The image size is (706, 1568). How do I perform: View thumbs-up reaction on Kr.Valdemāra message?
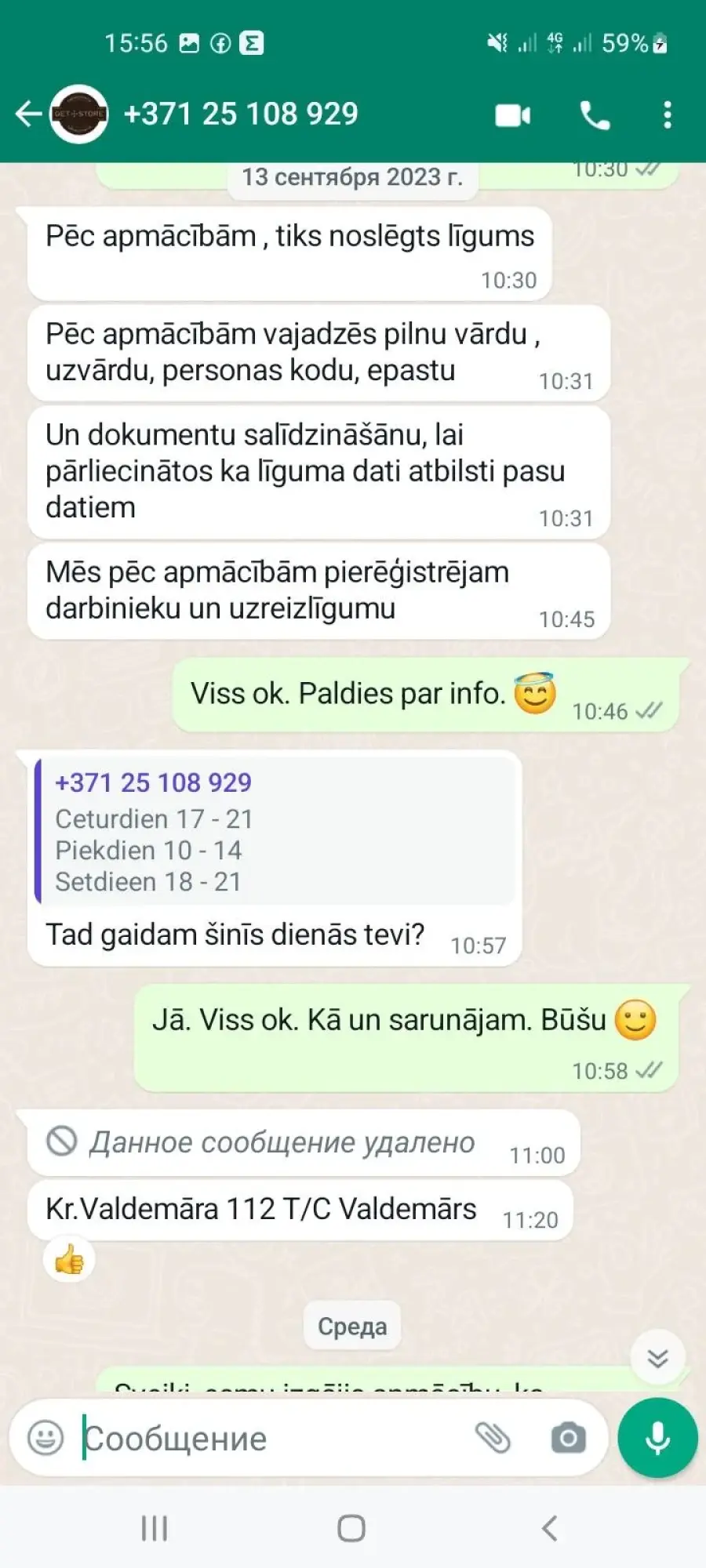[x=69, y=1260]
